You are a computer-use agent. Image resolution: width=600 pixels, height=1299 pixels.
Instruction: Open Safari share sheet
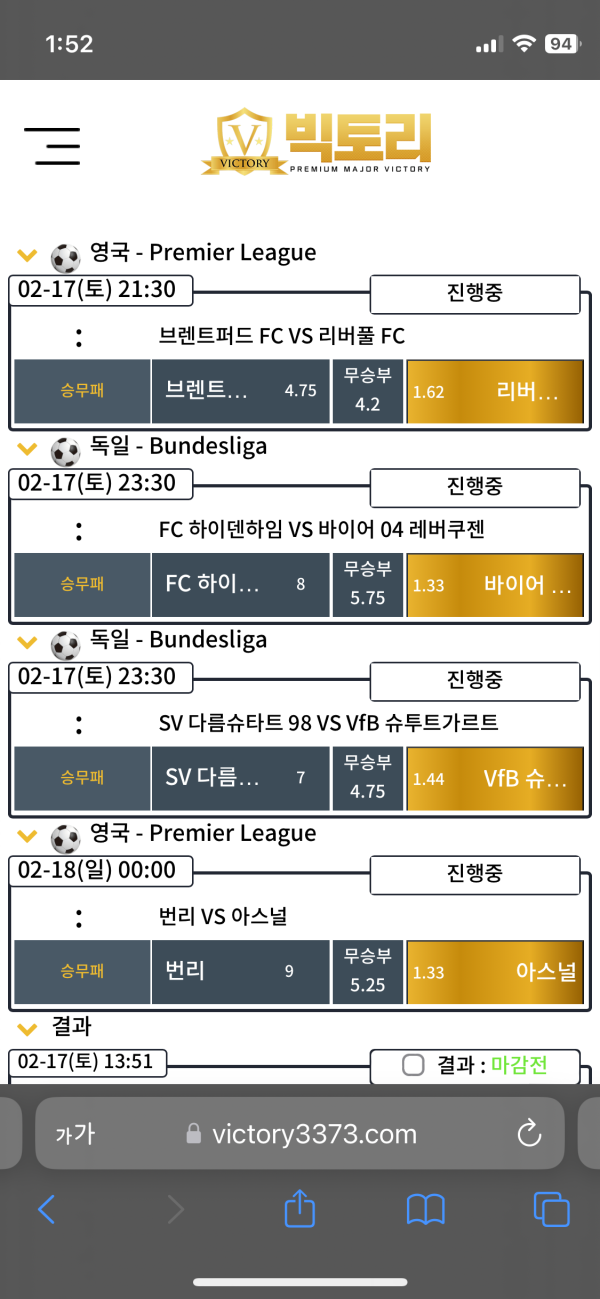[300, 1210]
